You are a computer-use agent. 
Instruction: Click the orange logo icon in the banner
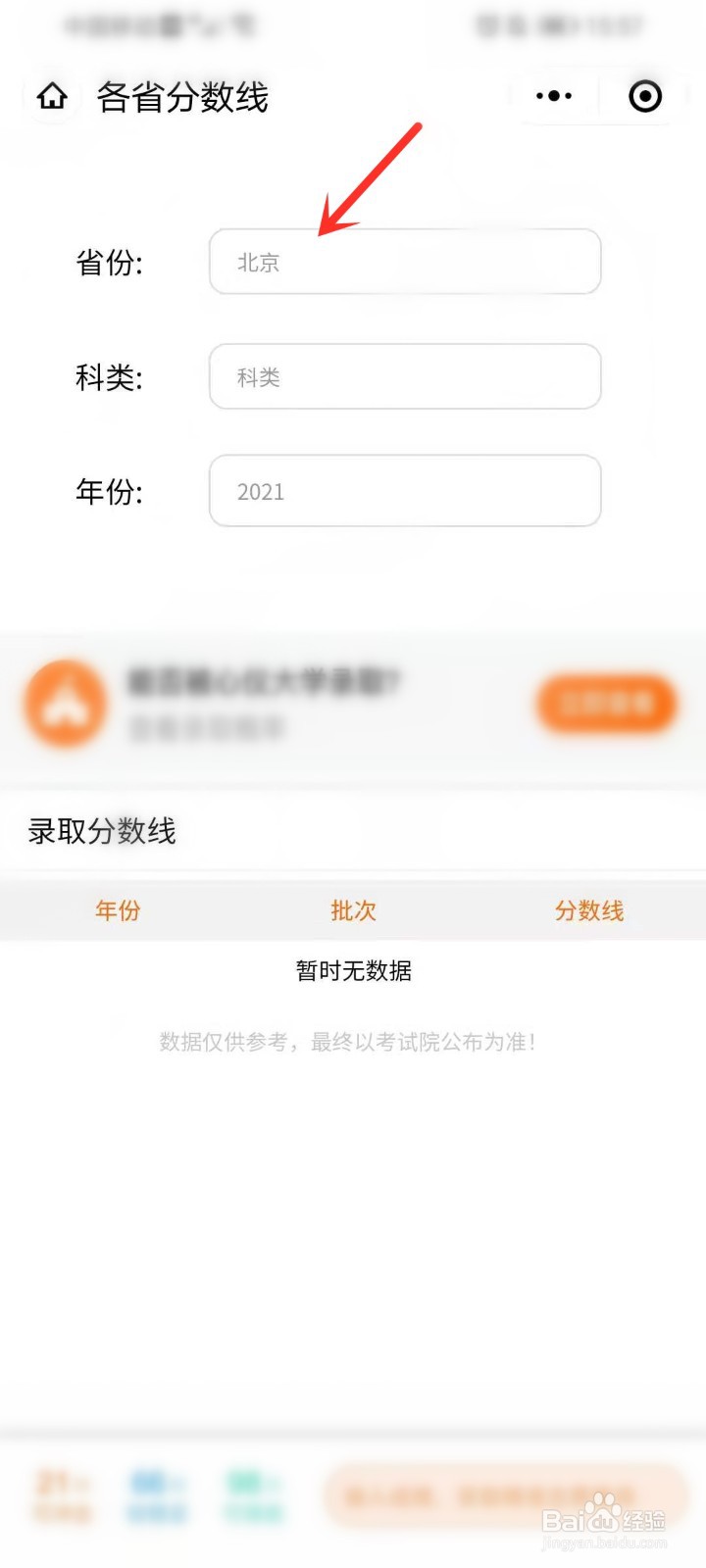click(x=65, y=704)
